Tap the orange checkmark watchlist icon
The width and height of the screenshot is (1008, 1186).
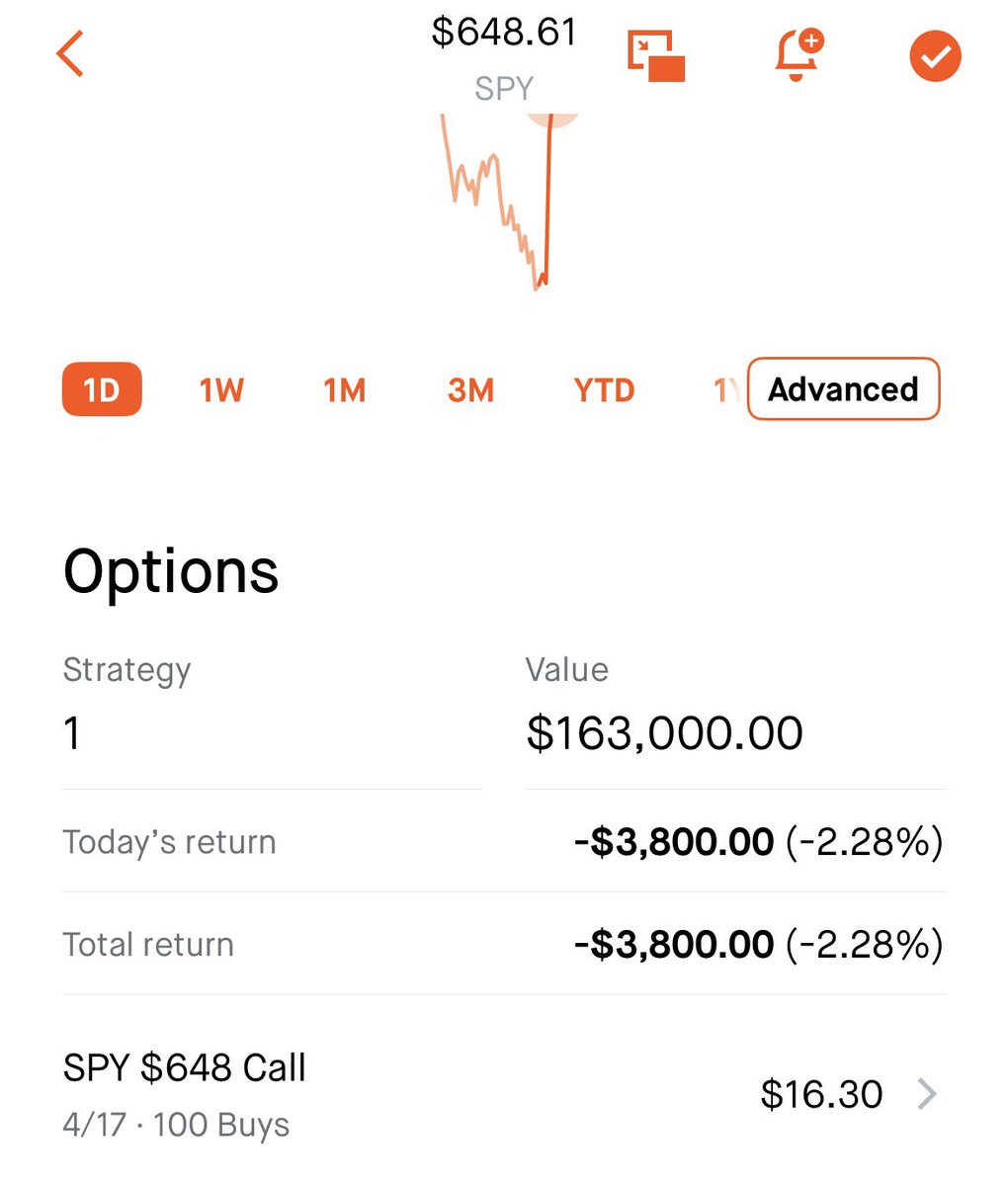(x=935, y=56)
